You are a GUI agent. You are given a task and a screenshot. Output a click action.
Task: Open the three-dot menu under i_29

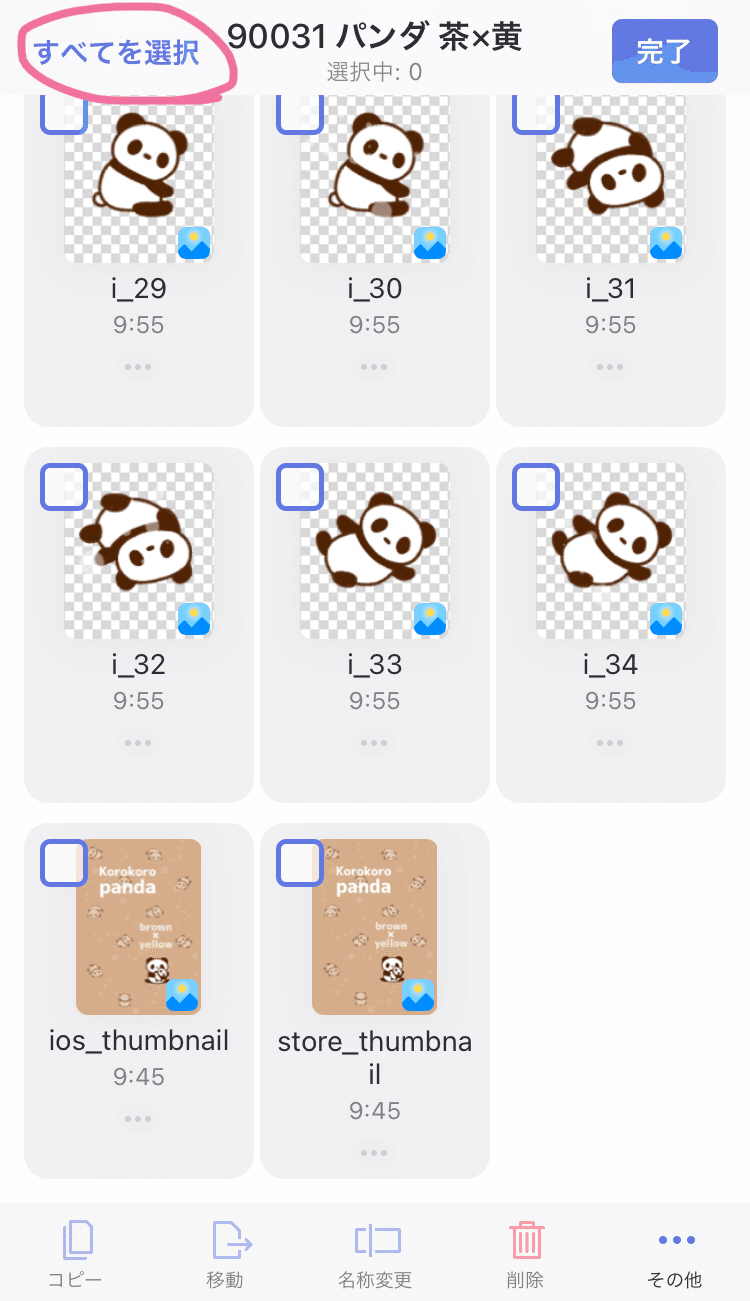[x=139, y=367]
